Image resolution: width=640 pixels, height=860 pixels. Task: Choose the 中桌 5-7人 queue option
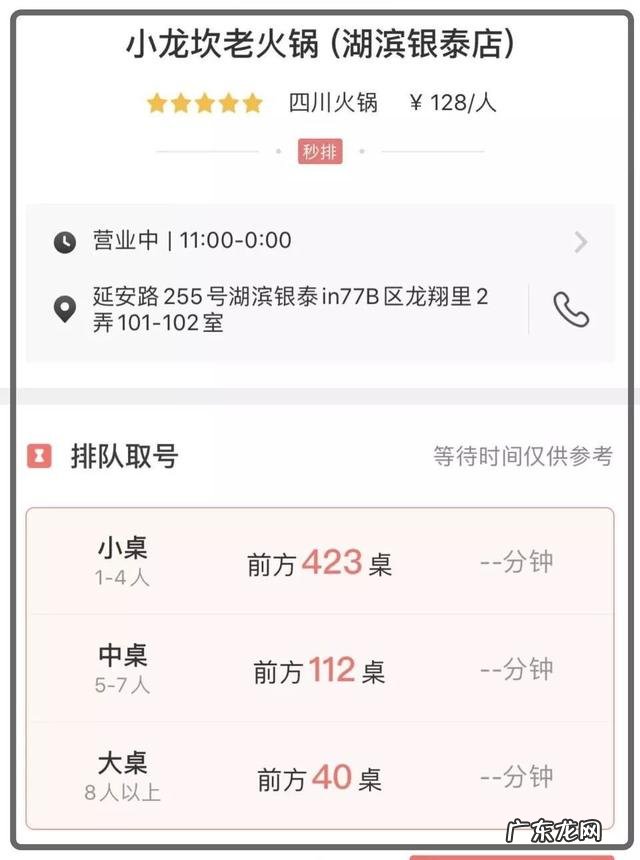pos(320,669)
